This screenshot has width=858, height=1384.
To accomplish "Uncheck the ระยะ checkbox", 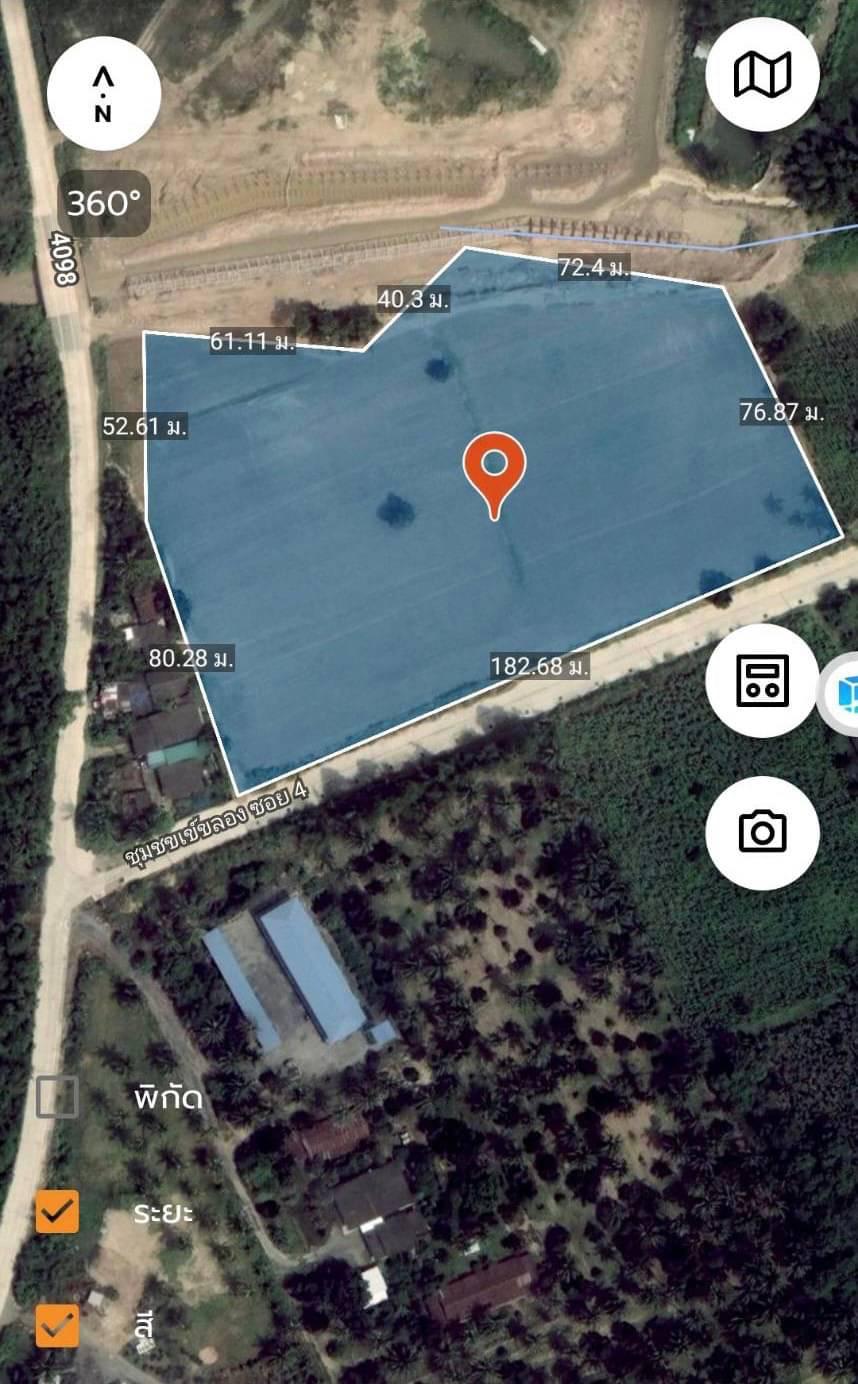I will pos(57,1212).
